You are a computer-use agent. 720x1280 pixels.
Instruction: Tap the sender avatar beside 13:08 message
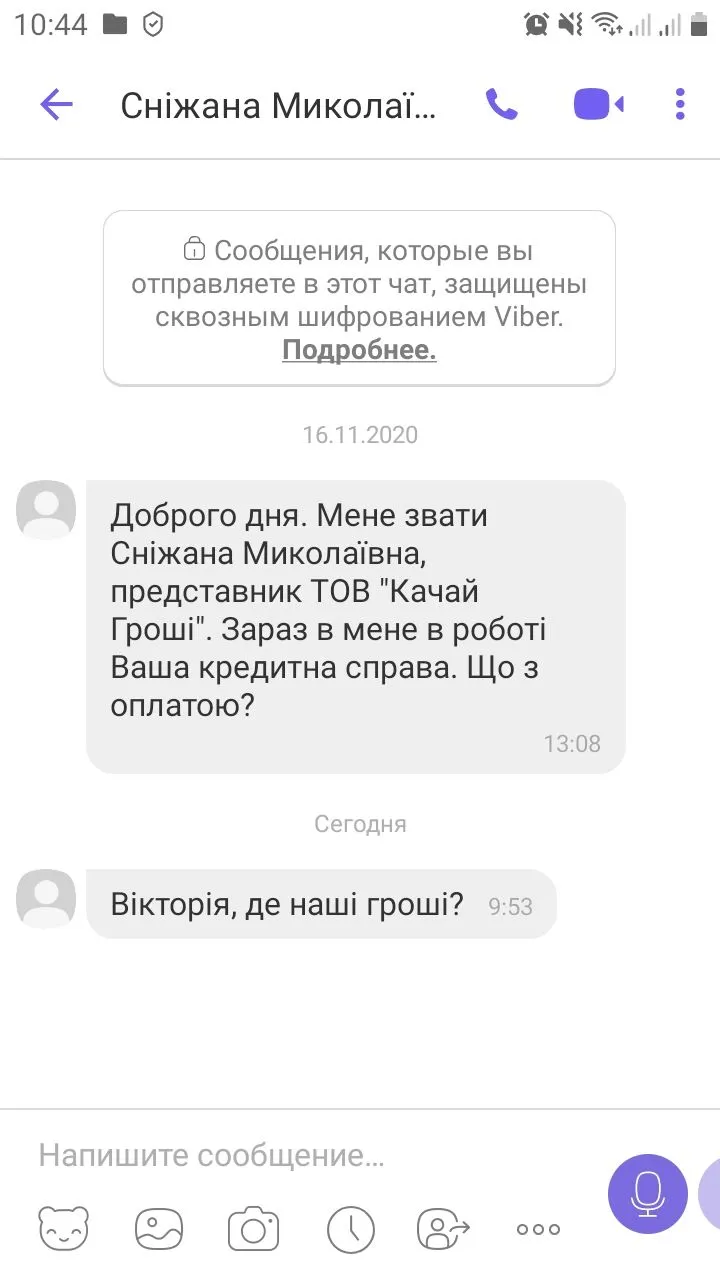point(46,510)
